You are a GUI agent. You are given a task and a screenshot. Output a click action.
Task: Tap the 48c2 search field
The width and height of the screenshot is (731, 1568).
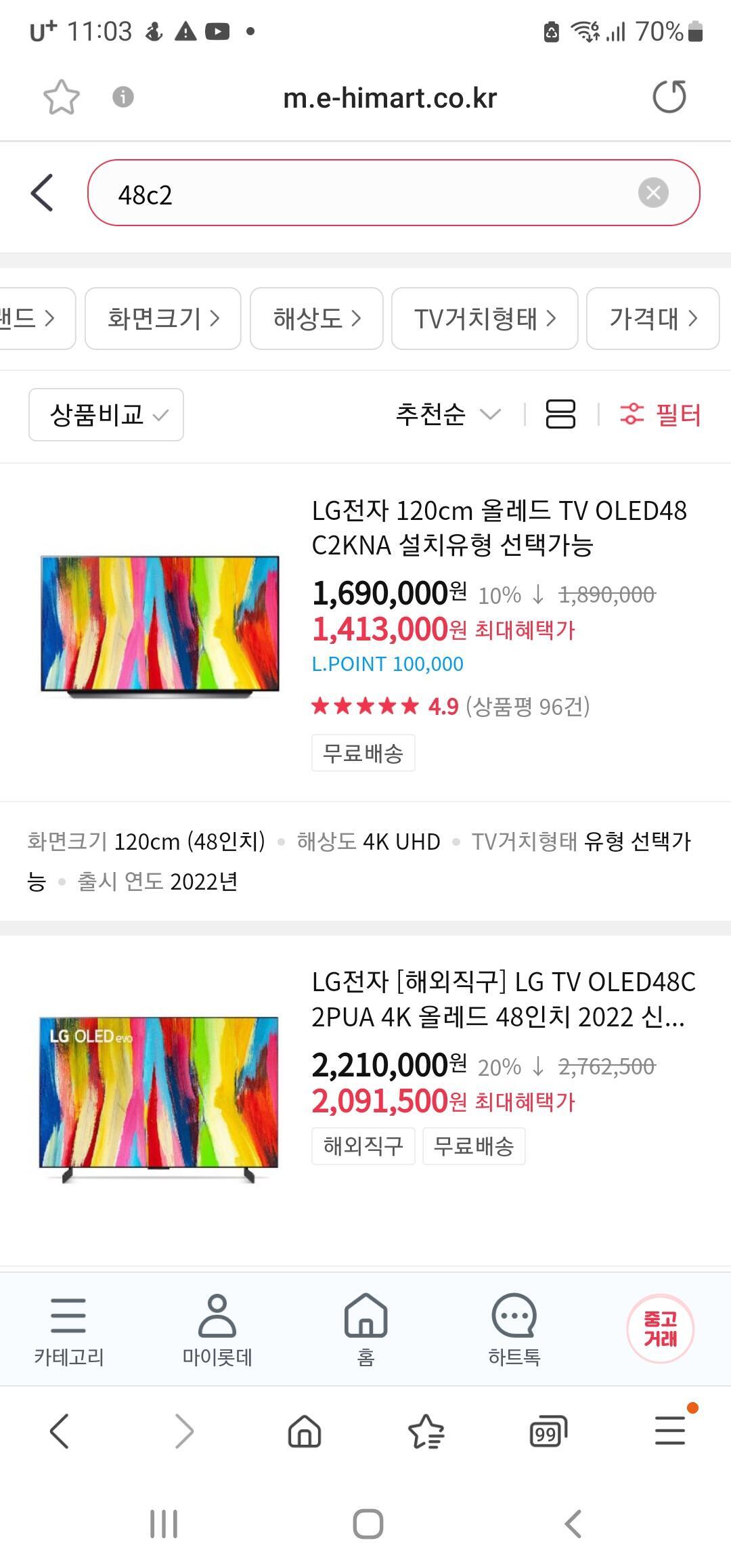[365, 194]
